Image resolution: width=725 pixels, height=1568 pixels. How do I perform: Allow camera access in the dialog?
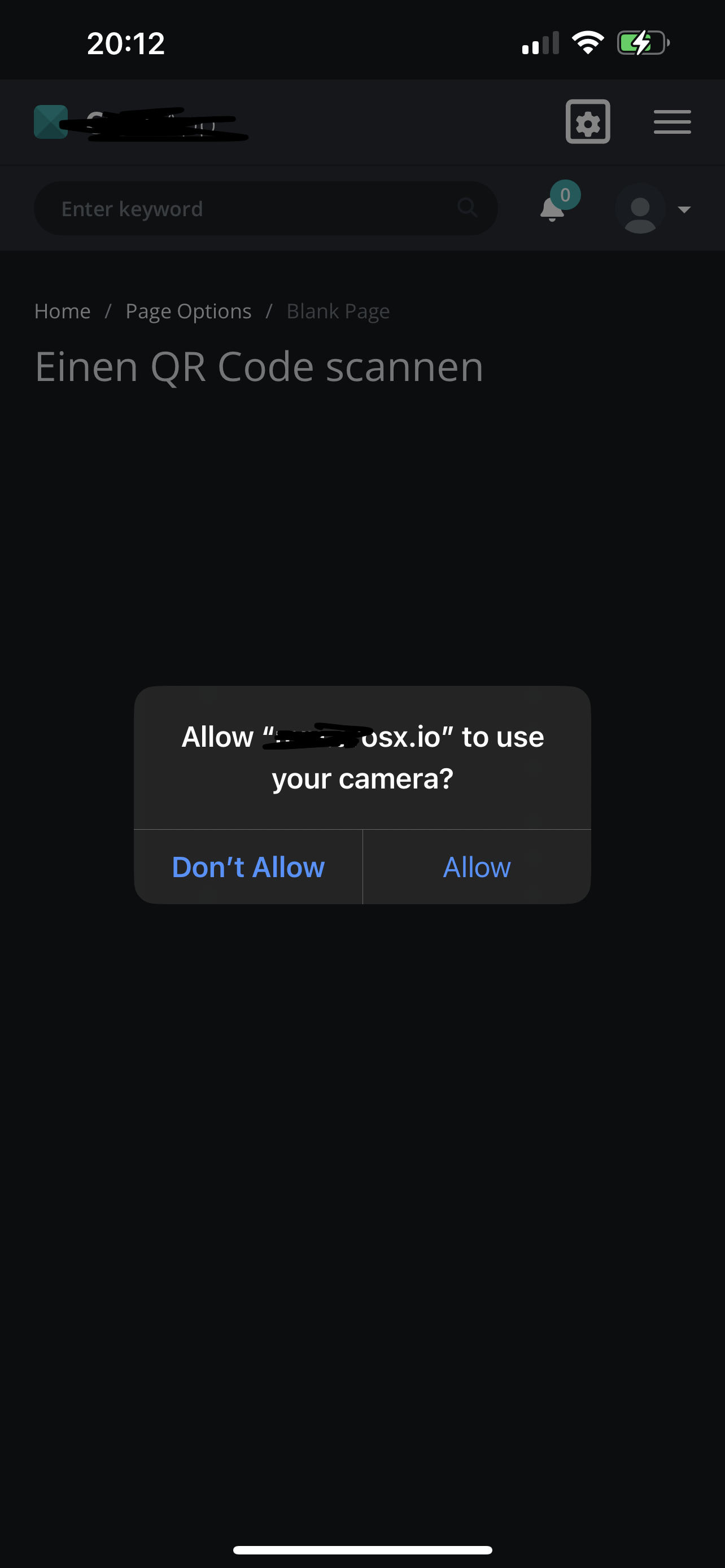(x=477, y=867)
